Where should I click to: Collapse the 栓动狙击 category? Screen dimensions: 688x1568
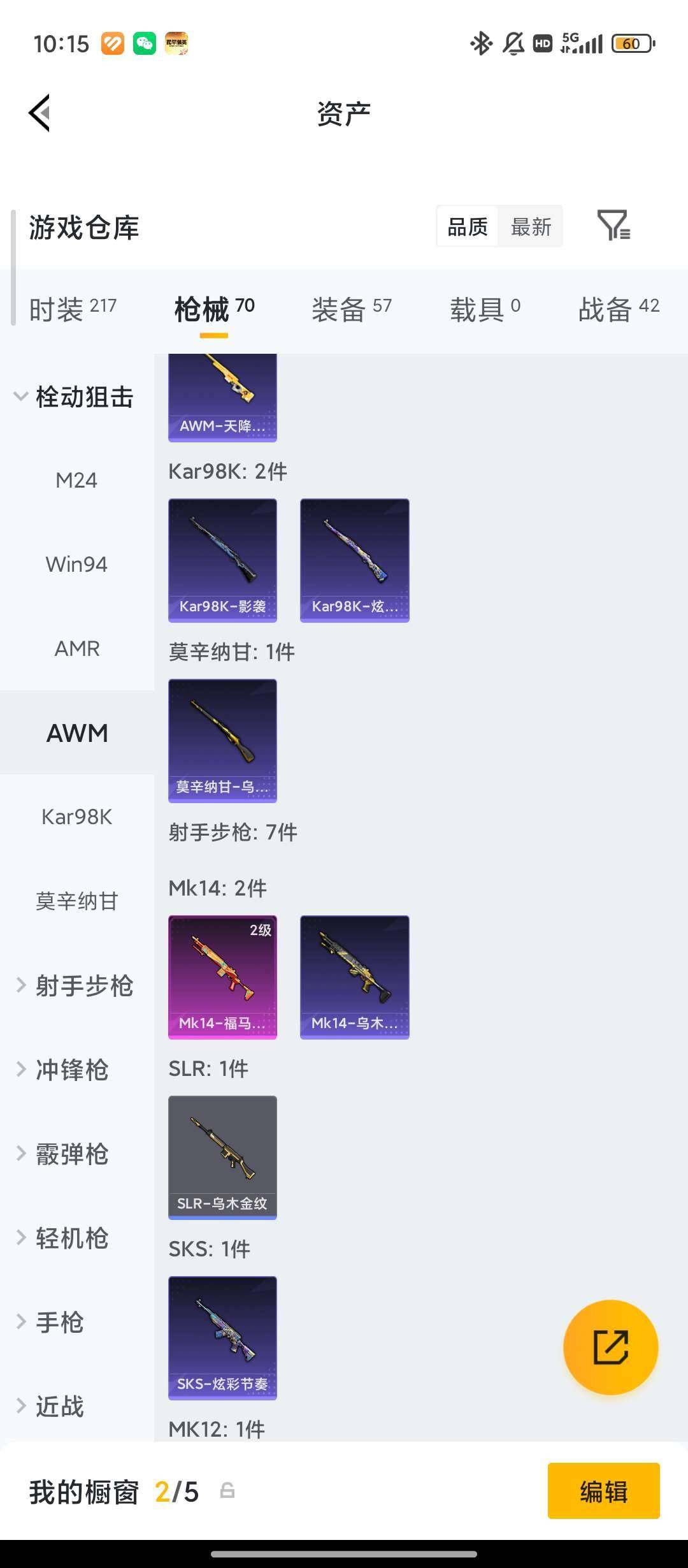tap(85, 396)
